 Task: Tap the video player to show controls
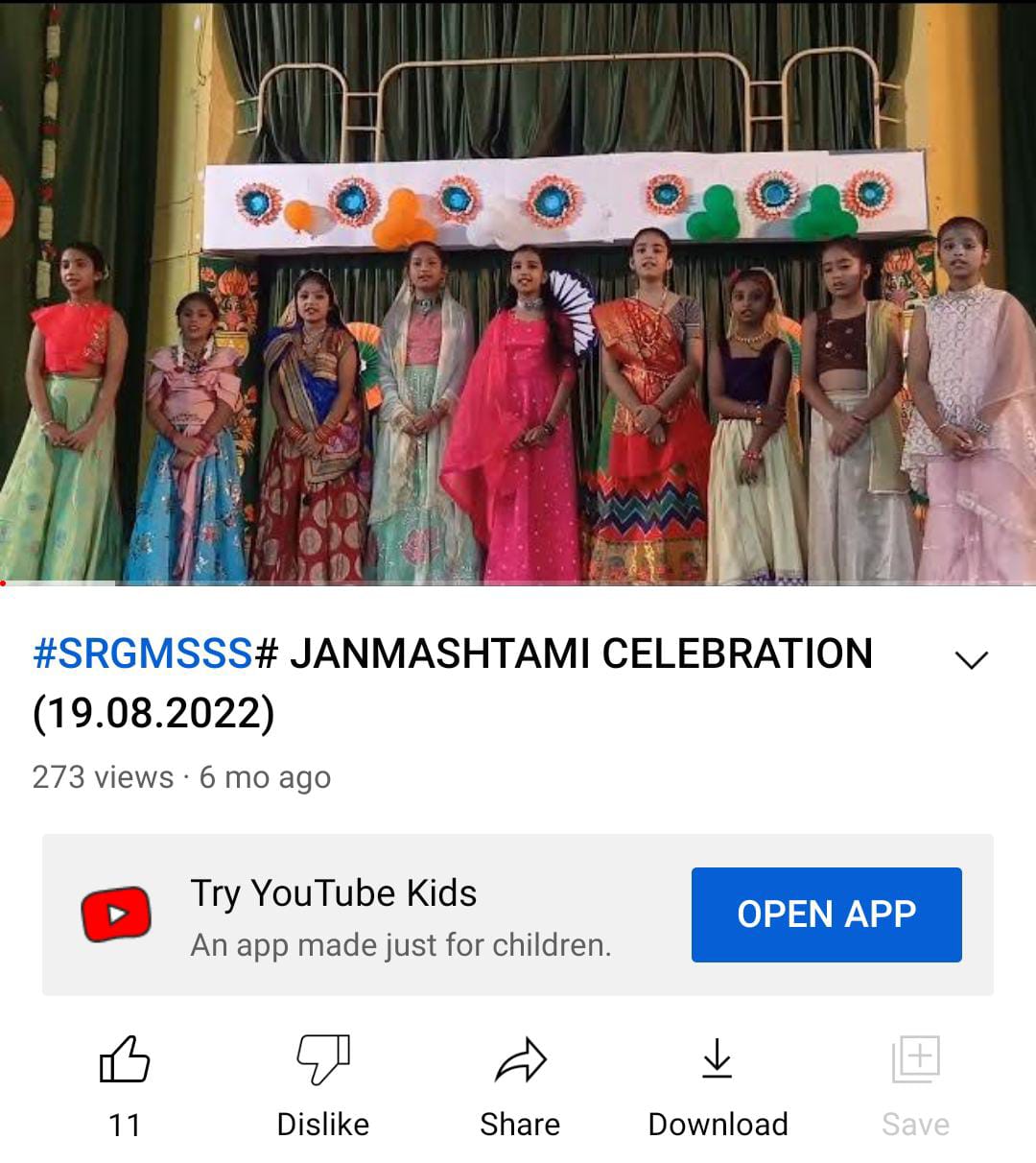click(518, 293)
